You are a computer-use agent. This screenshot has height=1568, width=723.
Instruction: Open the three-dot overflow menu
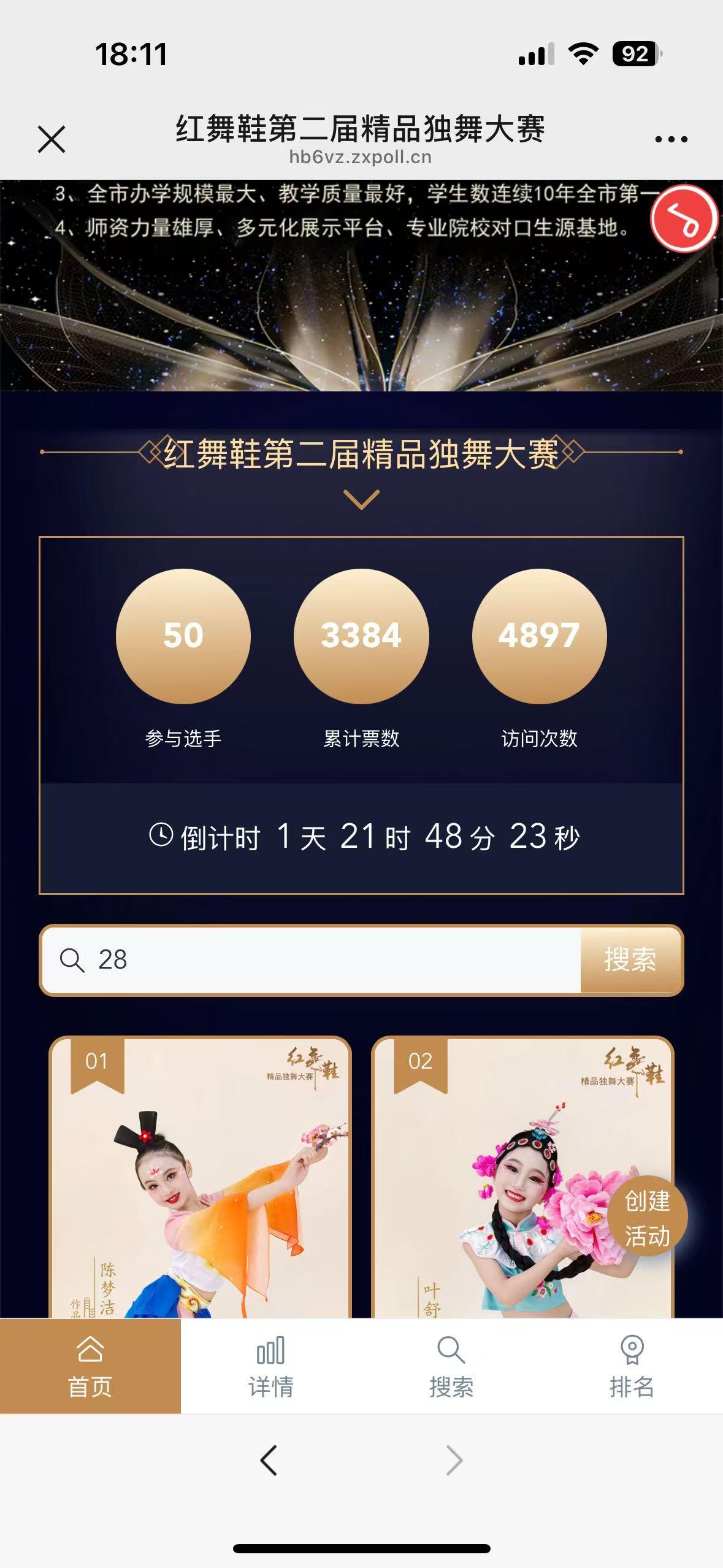click(671, 139)
